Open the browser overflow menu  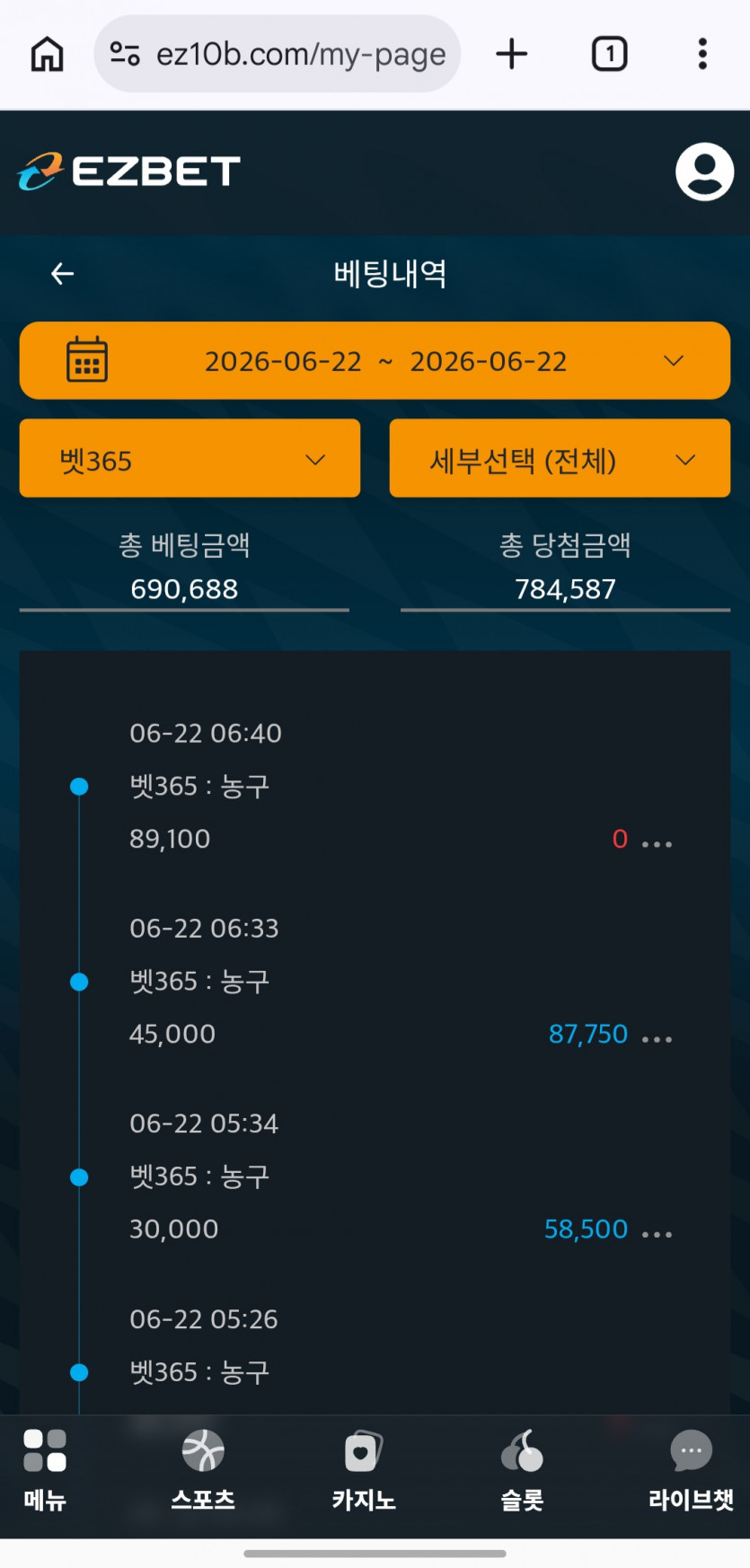click(x=702, y=54)
